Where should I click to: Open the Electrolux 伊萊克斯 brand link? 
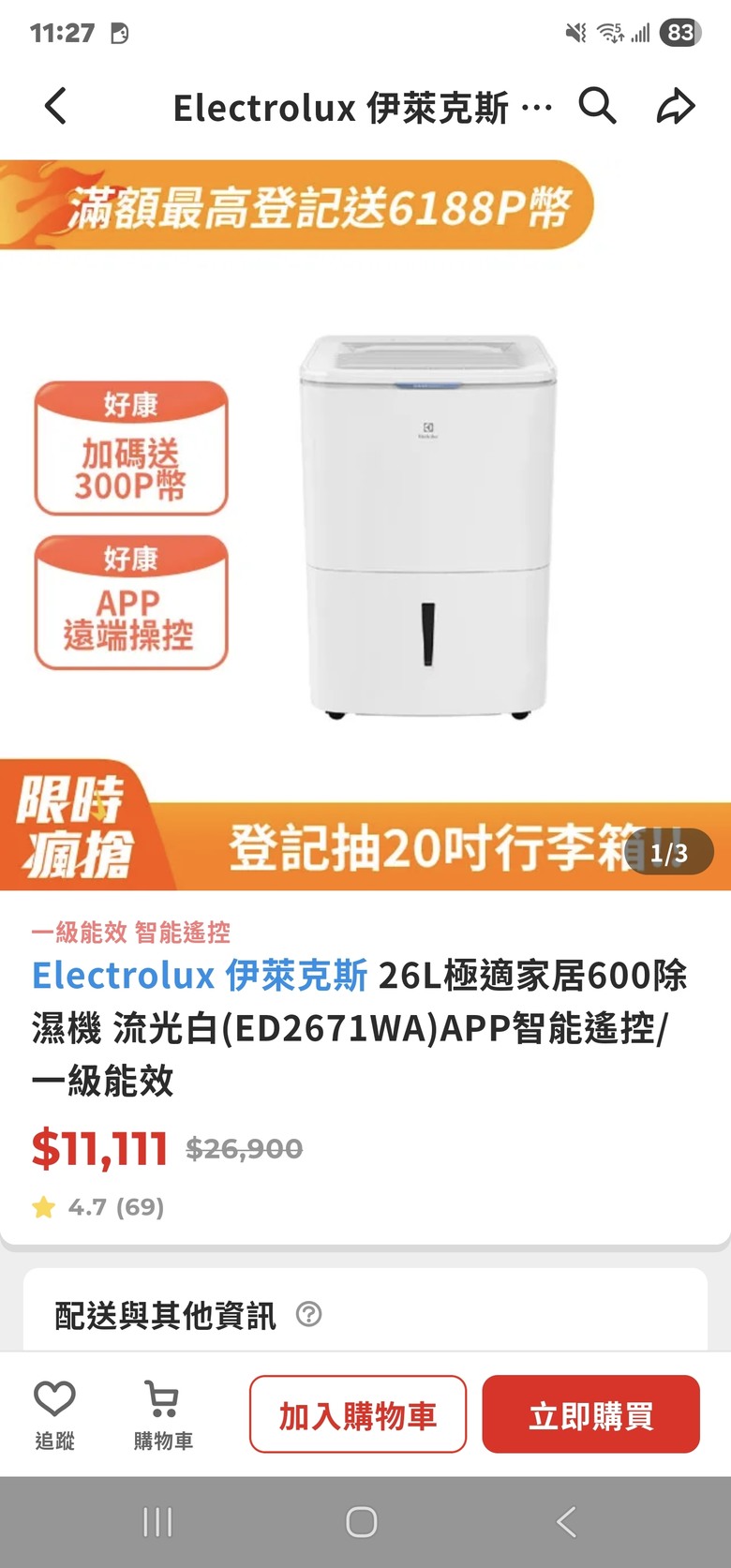pos(200,976)
